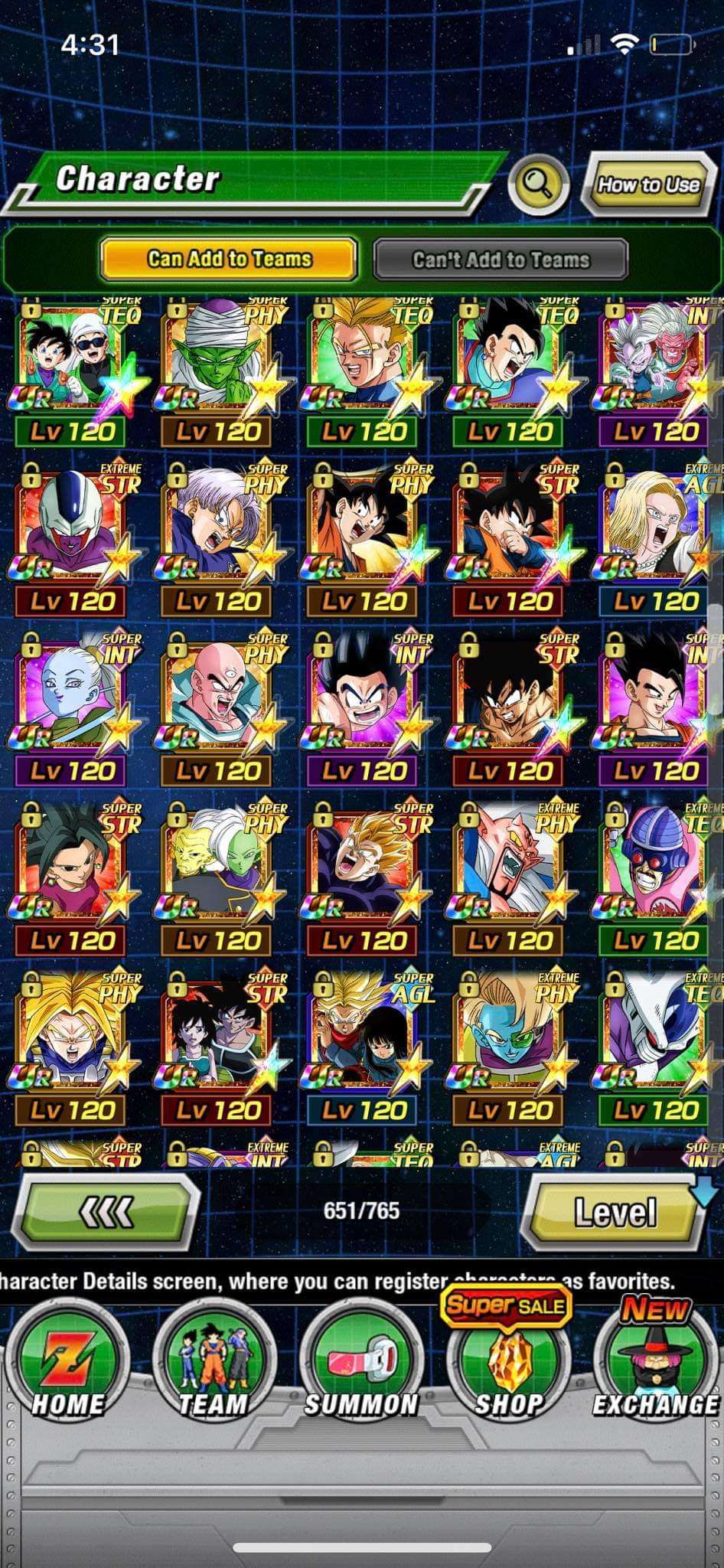Go back with the triple-arrow button

[107, 1211]
